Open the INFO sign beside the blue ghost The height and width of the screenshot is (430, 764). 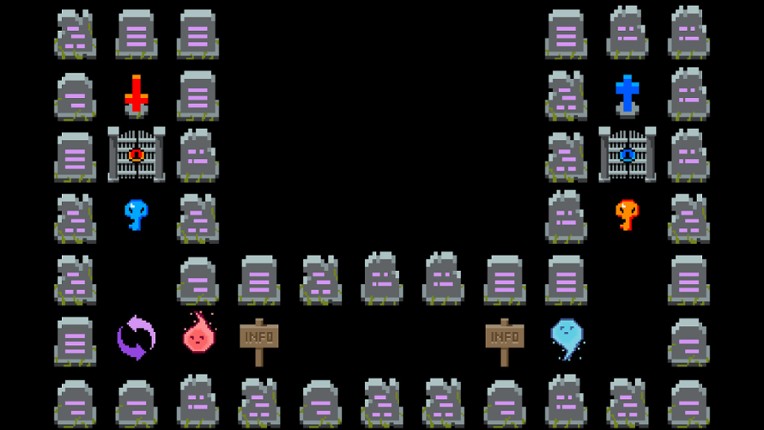click(504, 337)
